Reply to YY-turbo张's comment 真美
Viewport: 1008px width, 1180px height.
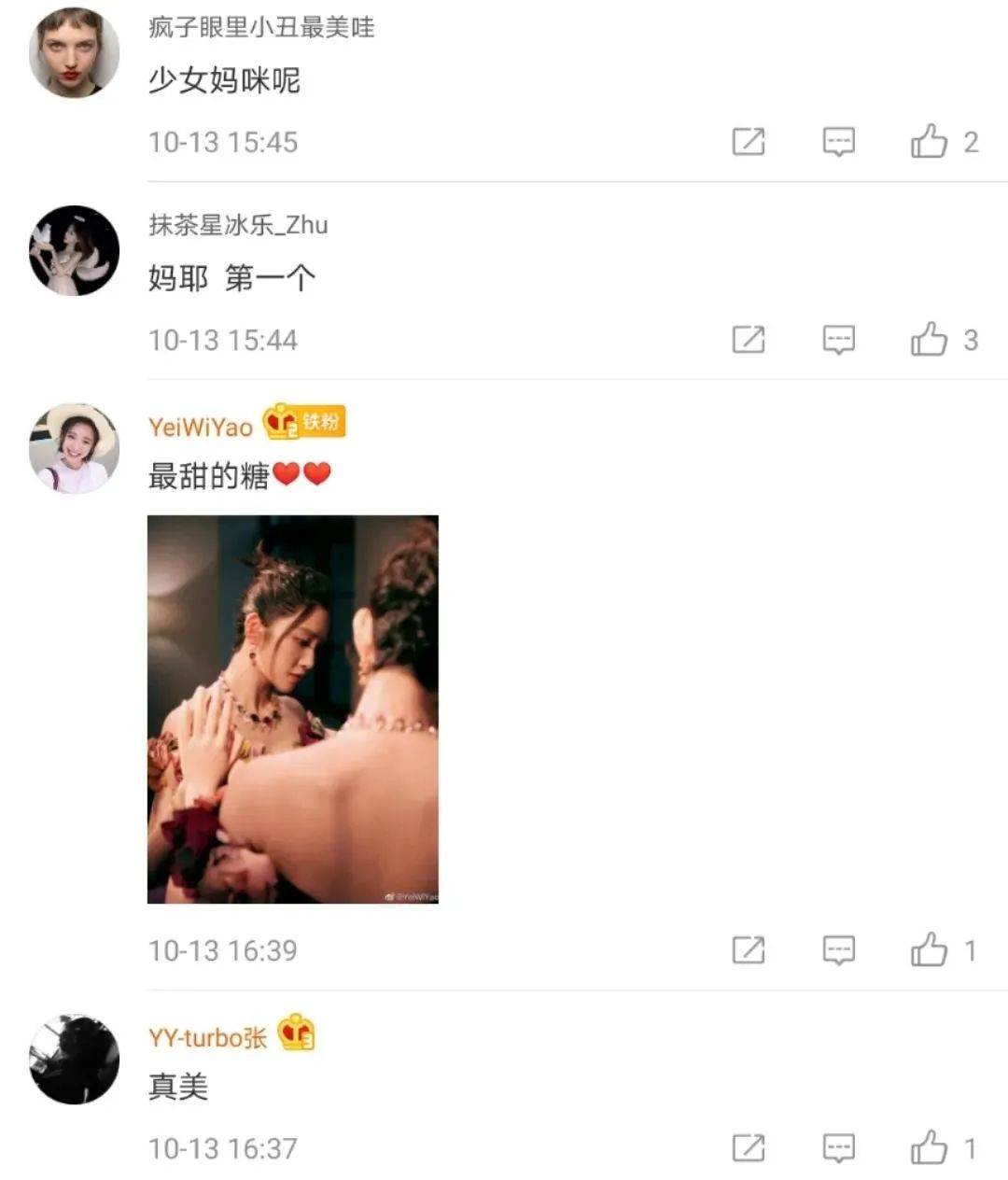pos(838,1147)
